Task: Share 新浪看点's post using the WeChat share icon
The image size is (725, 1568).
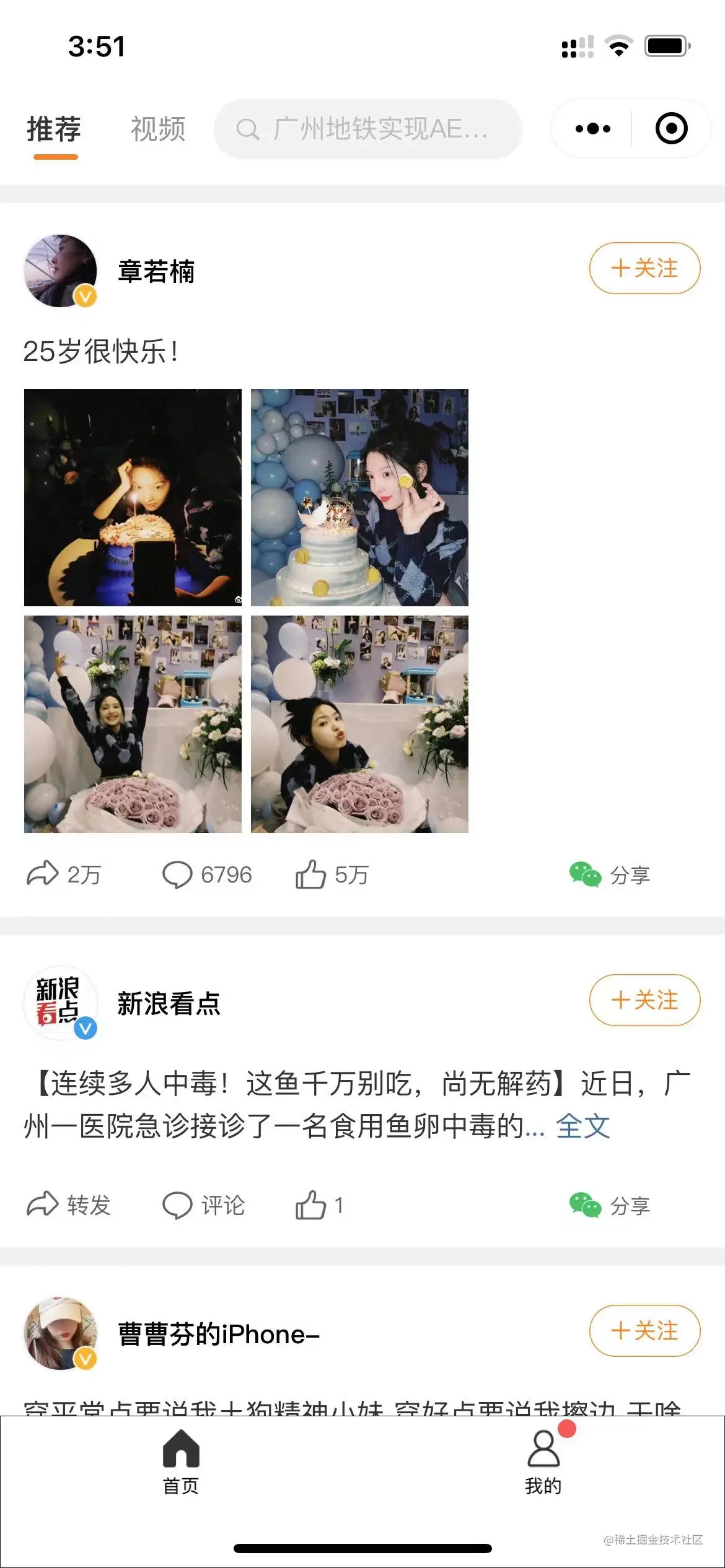Action: pyautogui.click(x=585, y=1204)
